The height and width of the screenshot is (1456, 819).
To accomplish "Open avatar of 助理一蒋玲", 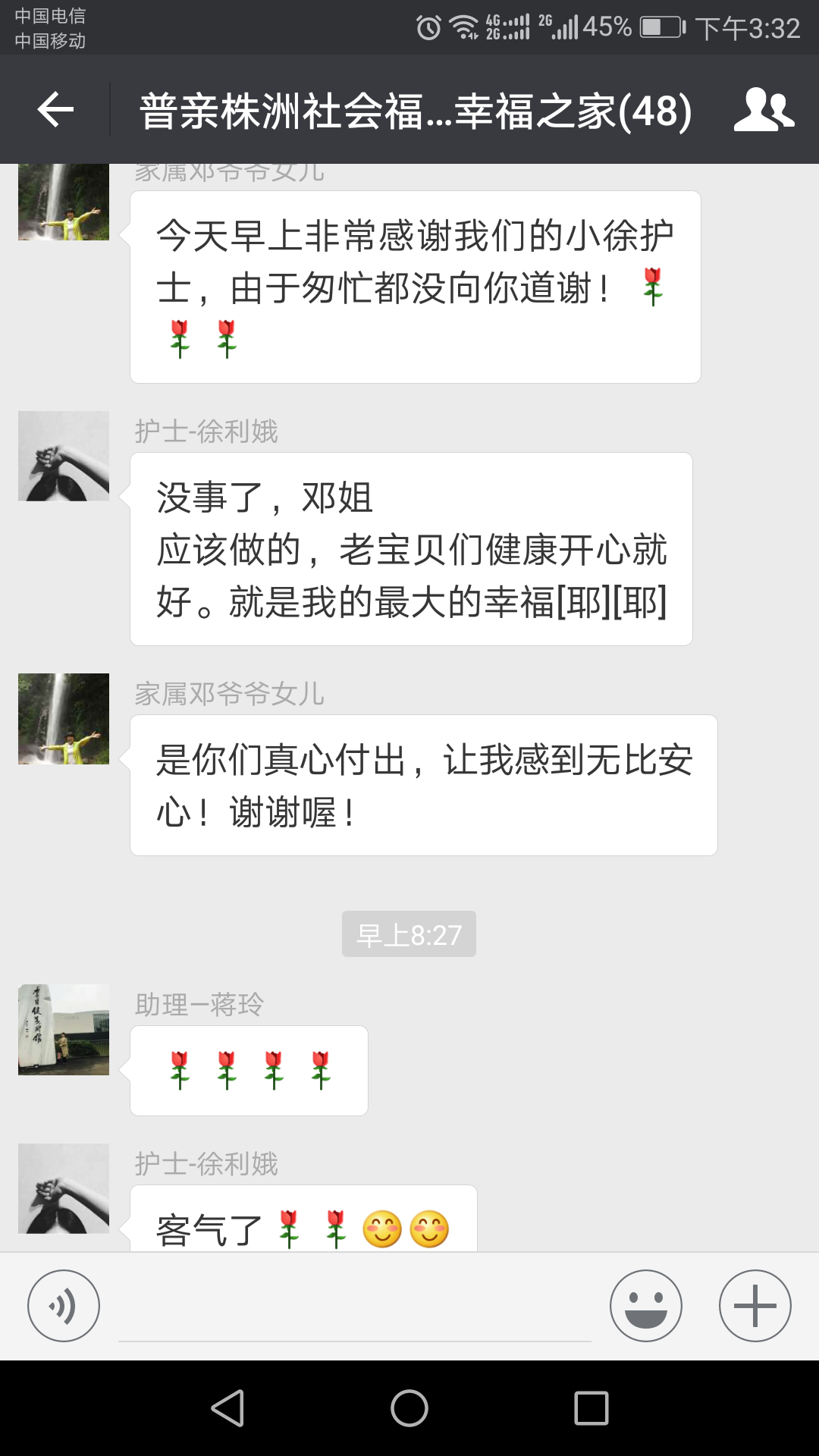I will point(64,1030).
